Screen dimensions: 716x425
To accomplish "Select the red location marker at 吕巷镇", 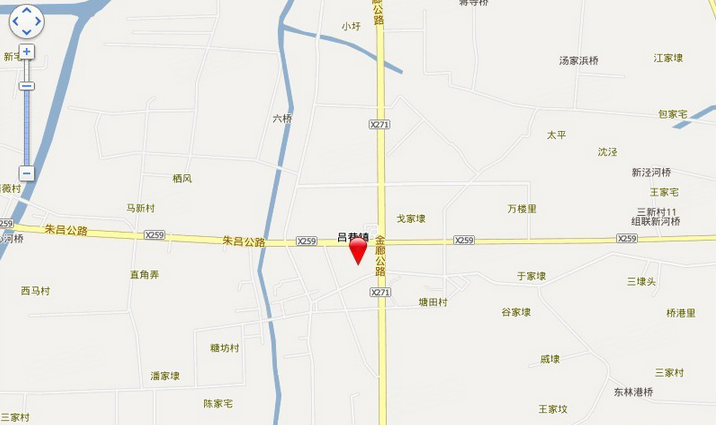I will click(358, 250).
